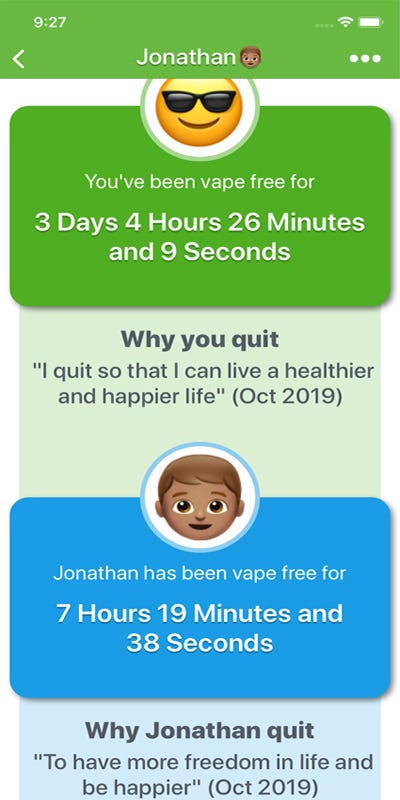Go back using the header arrow

click(x=18, y=59)
